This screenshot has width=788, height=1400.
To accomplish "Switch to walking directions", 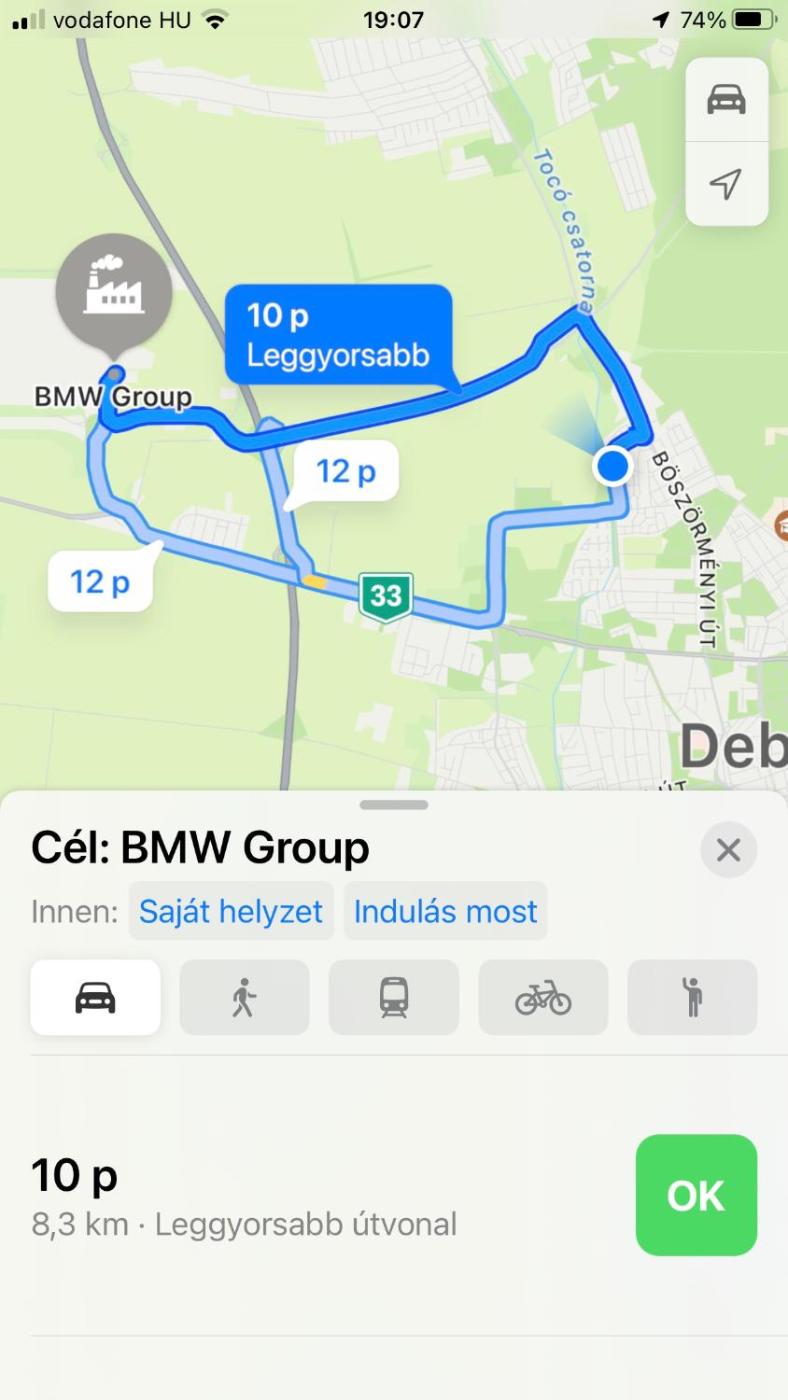I will point(244,997).
